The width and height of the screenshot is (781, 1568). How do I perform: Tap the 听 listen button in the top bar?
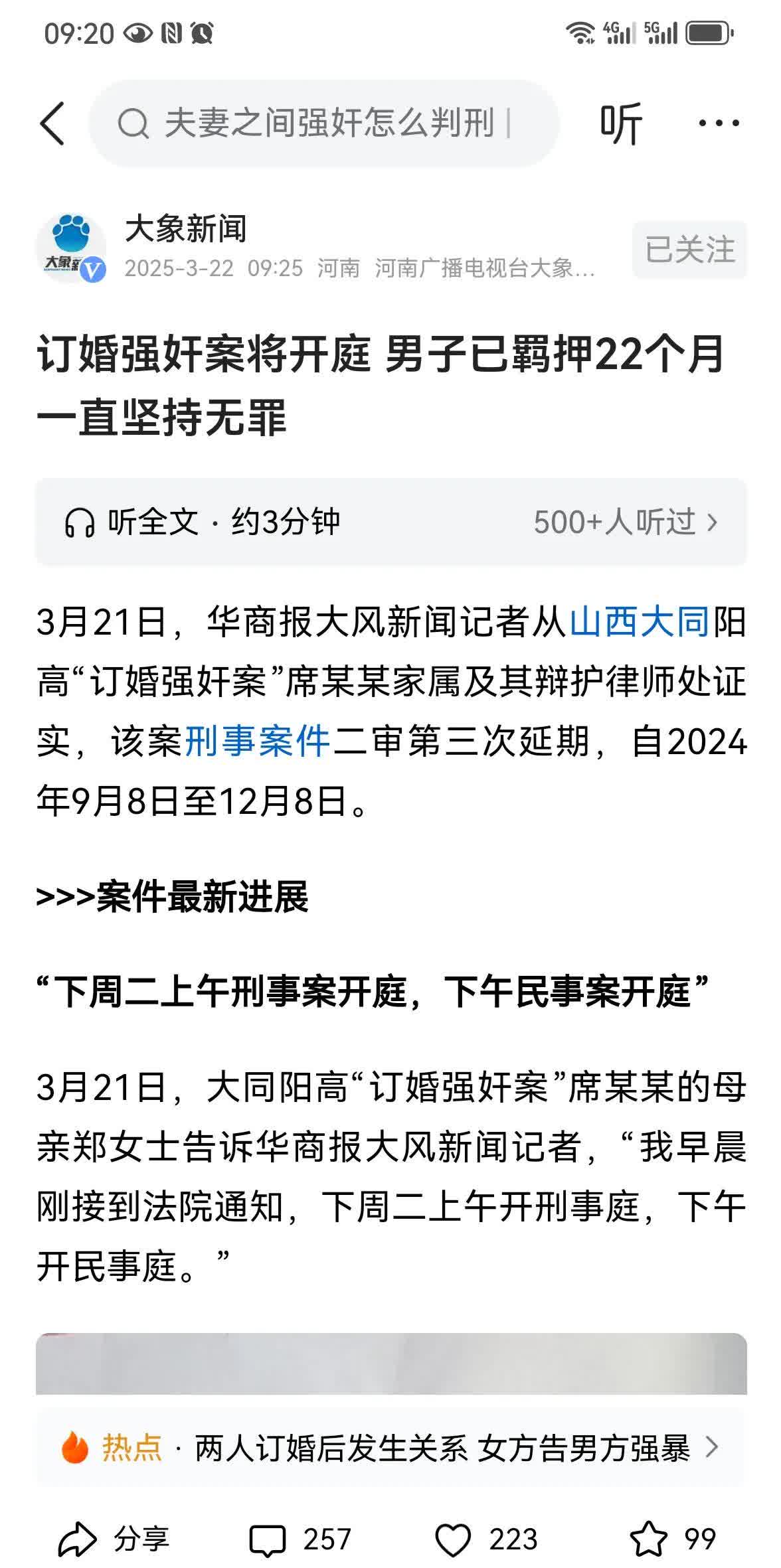tap(621, 123)
